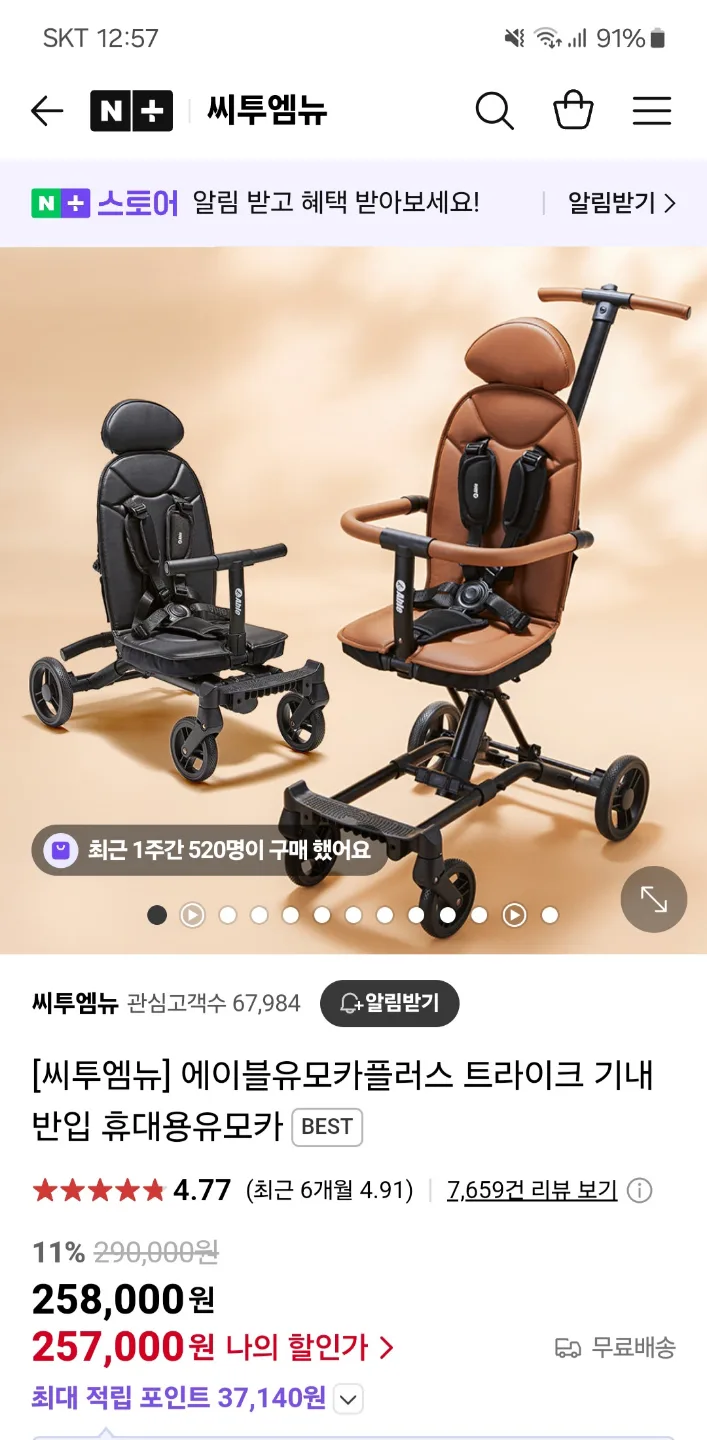Expand the product image to fullscreen
Screen dimensions: 707x1440
click(654, 899)
